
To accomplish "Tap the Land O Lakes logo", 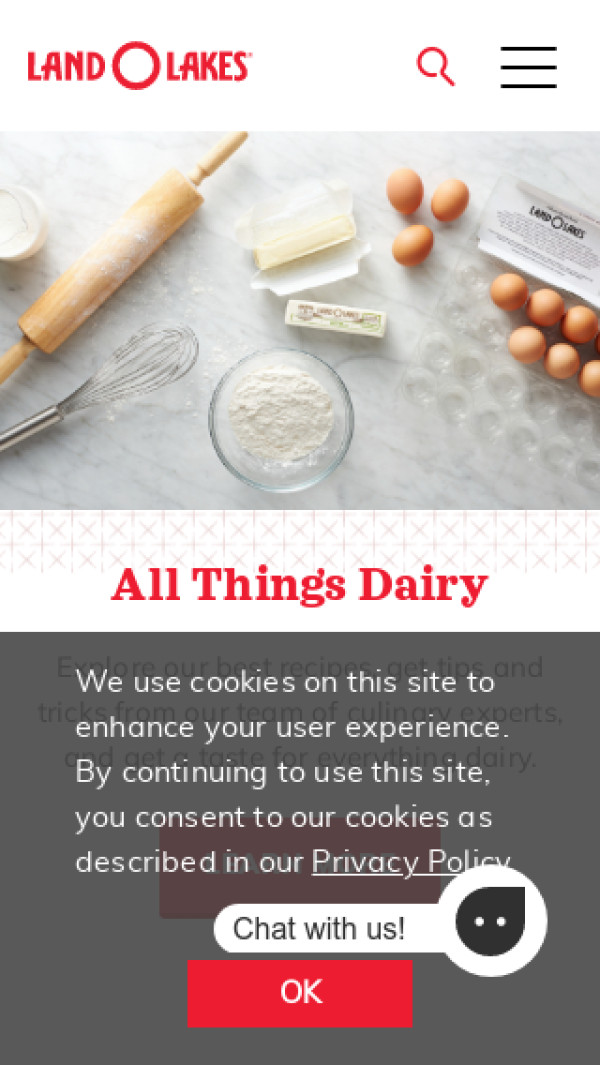I will click(139, 66).
